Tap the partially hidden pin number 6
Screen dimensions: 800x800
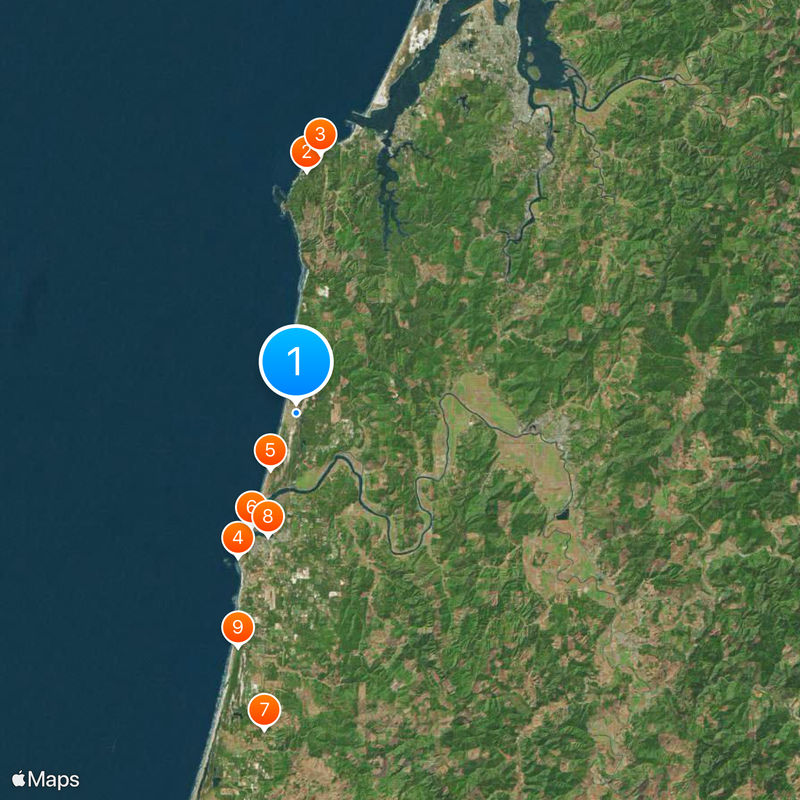(x=245, y=504)
